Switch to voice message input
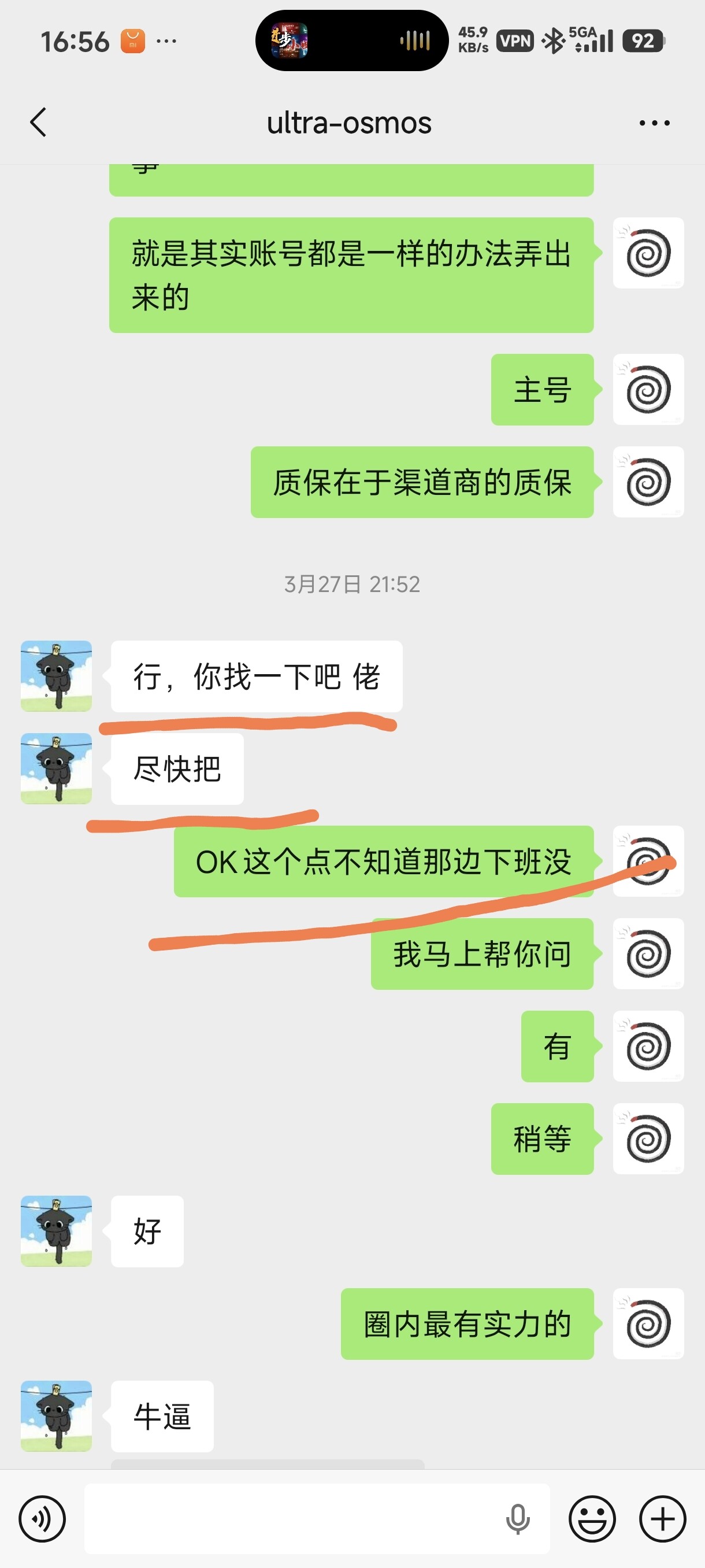This screenshot has width=705, height=1568. [42, 1519]
